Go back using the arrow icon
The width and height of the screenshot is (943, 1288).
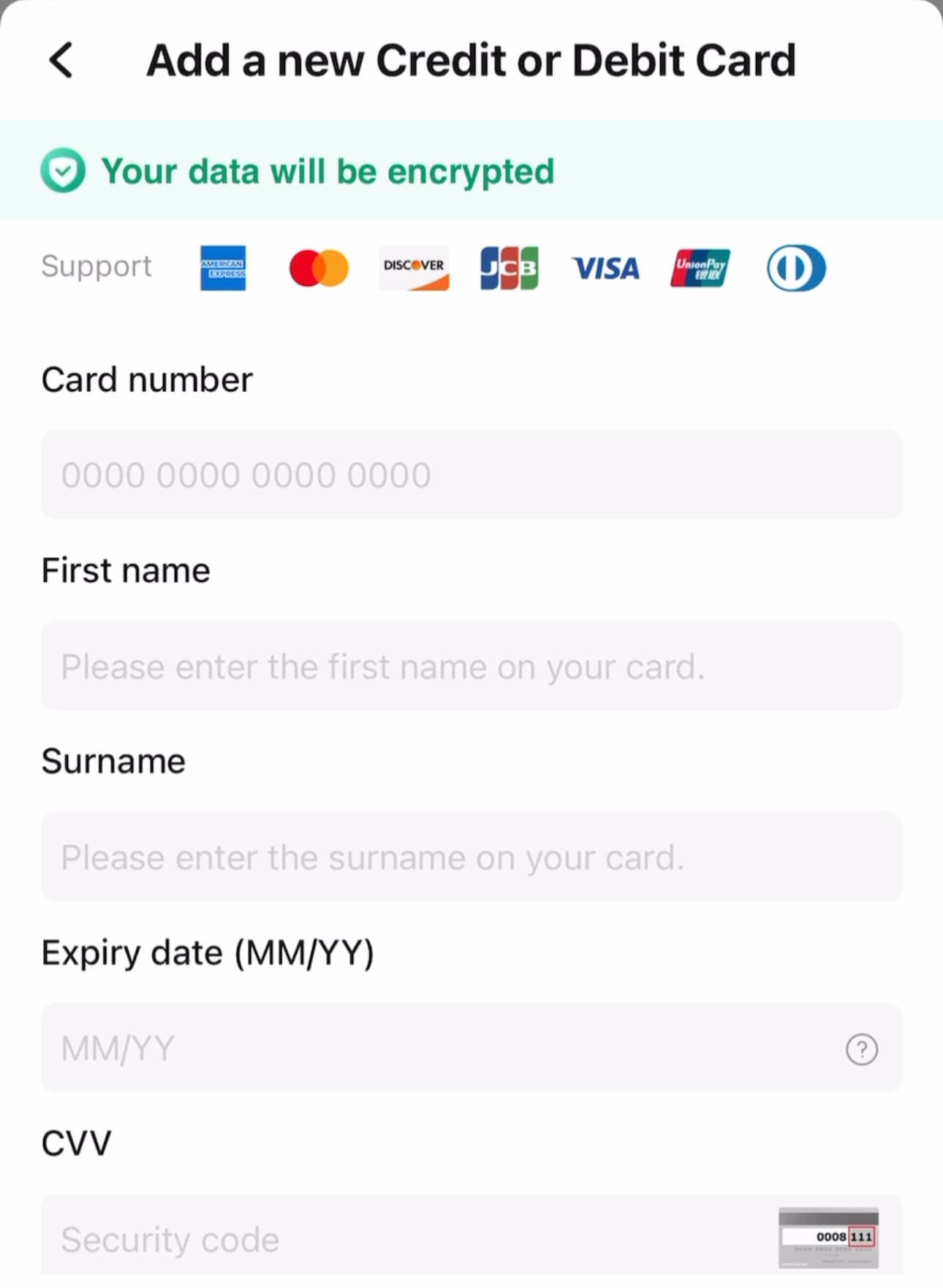61,60
